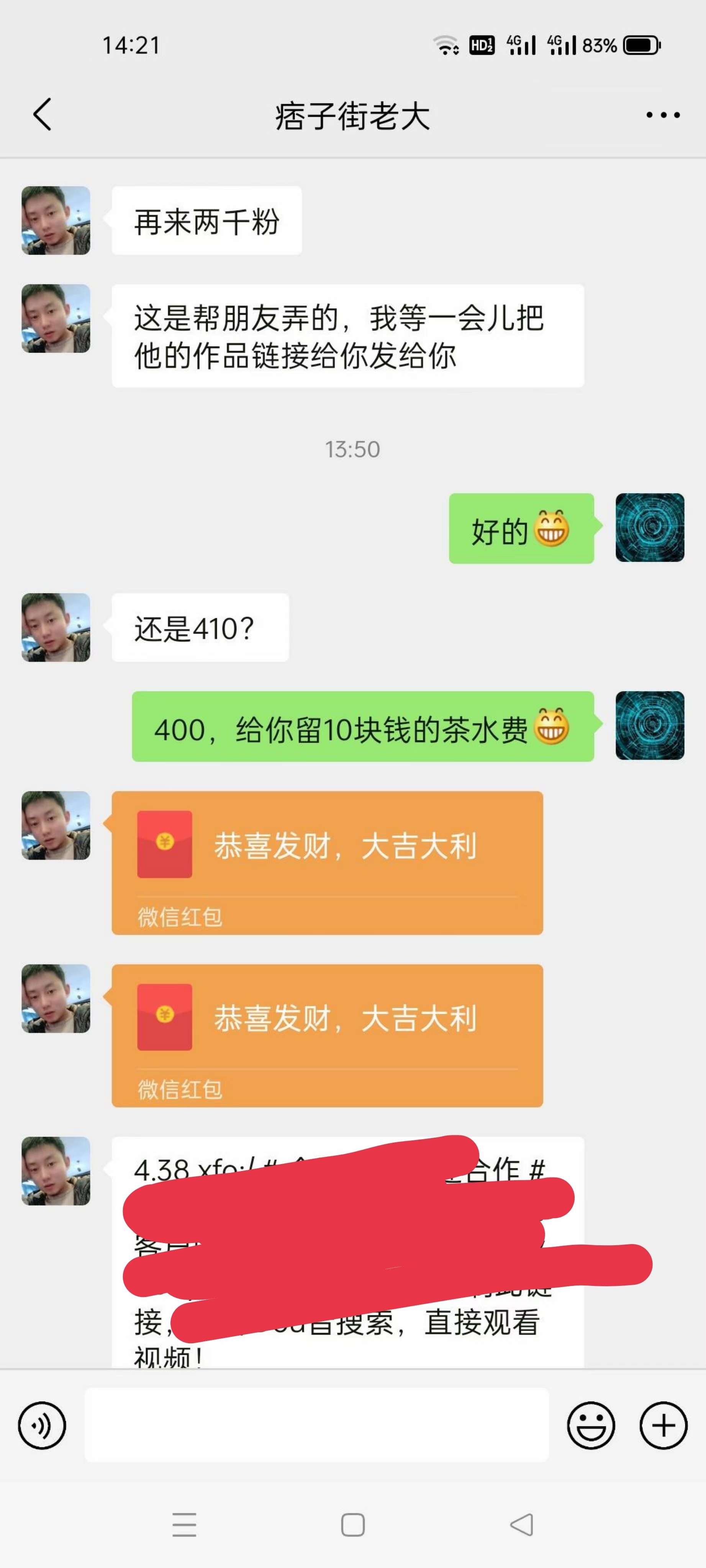The height and width of the screenshot is (1568, 706).
Task: Open the emoji sticker panel
Action: click(591, 1426)
